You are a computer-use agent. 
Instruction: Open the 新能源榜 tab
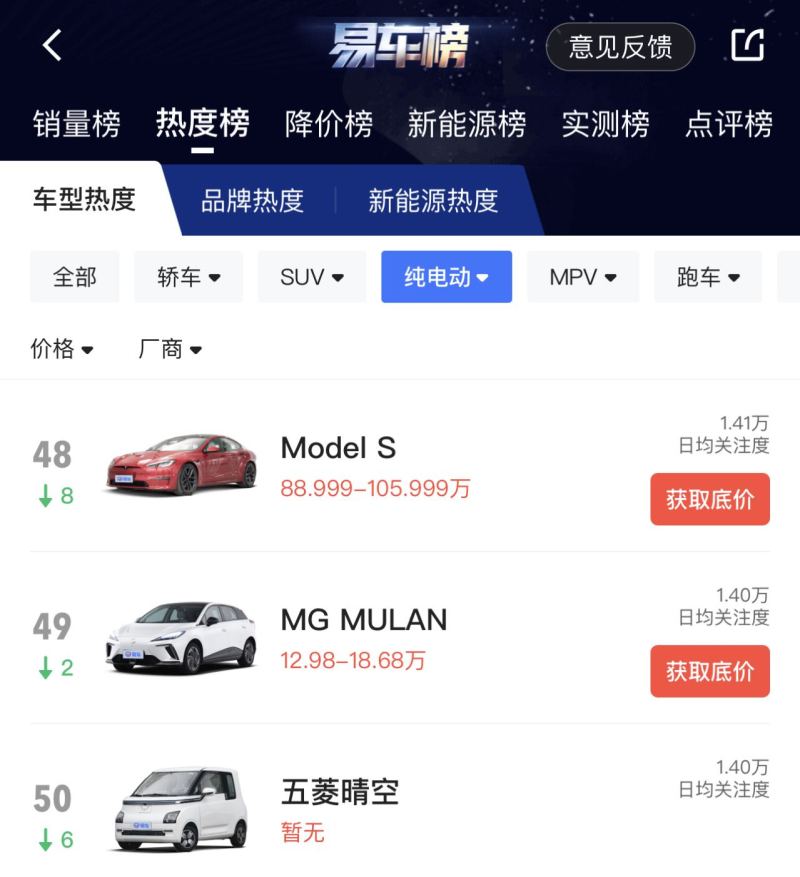click(467, 124)
